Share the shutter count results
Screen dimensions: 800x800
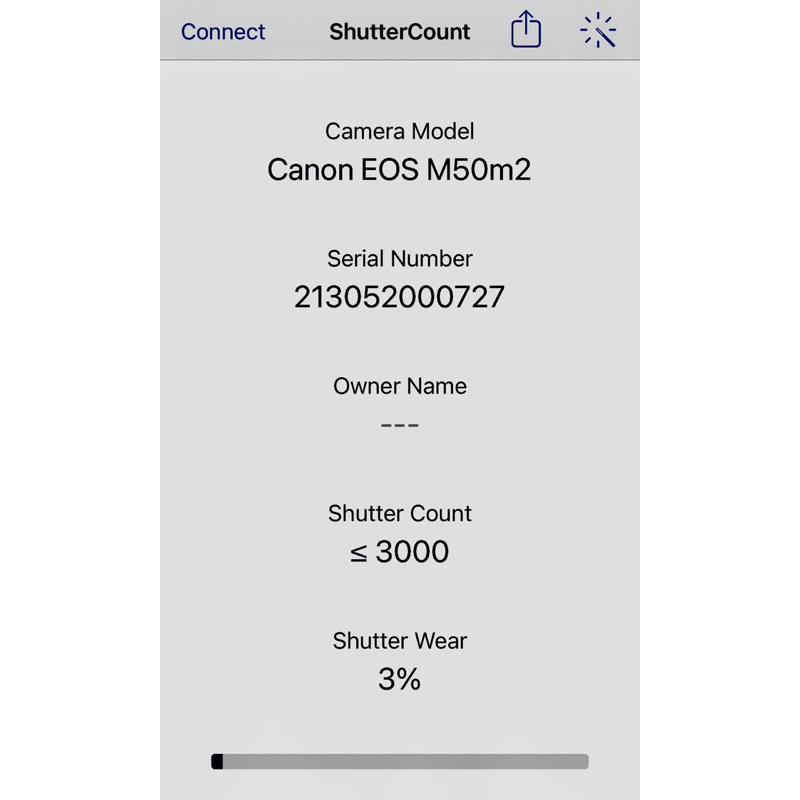(526, 30)
